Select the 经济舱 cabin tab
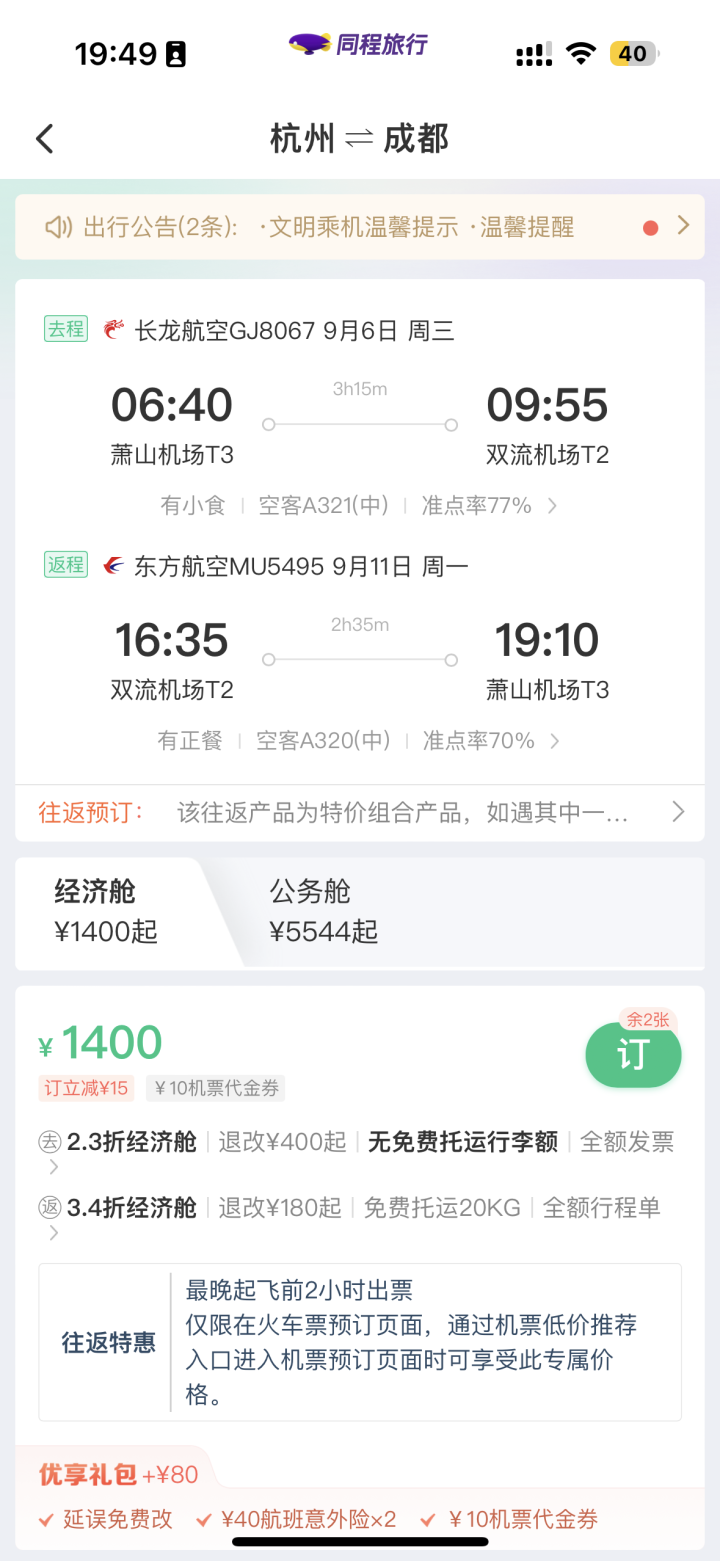Viewport: 720px width, 1561px height. [x=107, y=911]
